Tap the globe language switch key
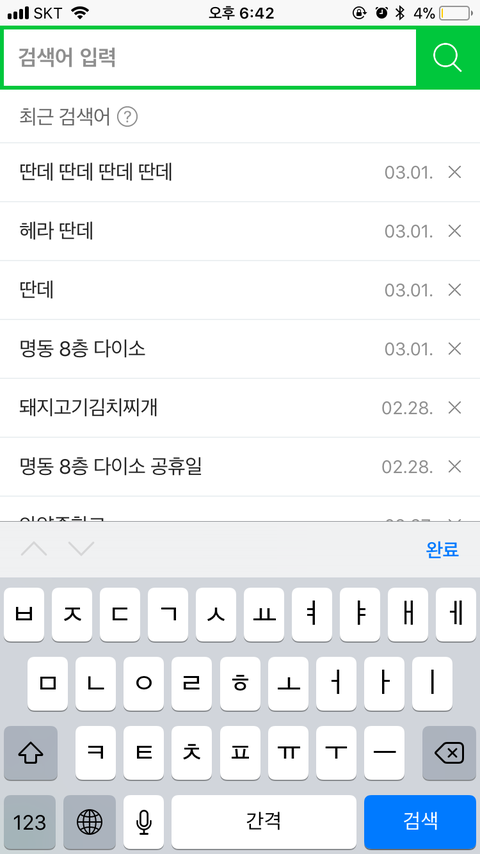The image size is (480, 854). click(x=89, y=822)
